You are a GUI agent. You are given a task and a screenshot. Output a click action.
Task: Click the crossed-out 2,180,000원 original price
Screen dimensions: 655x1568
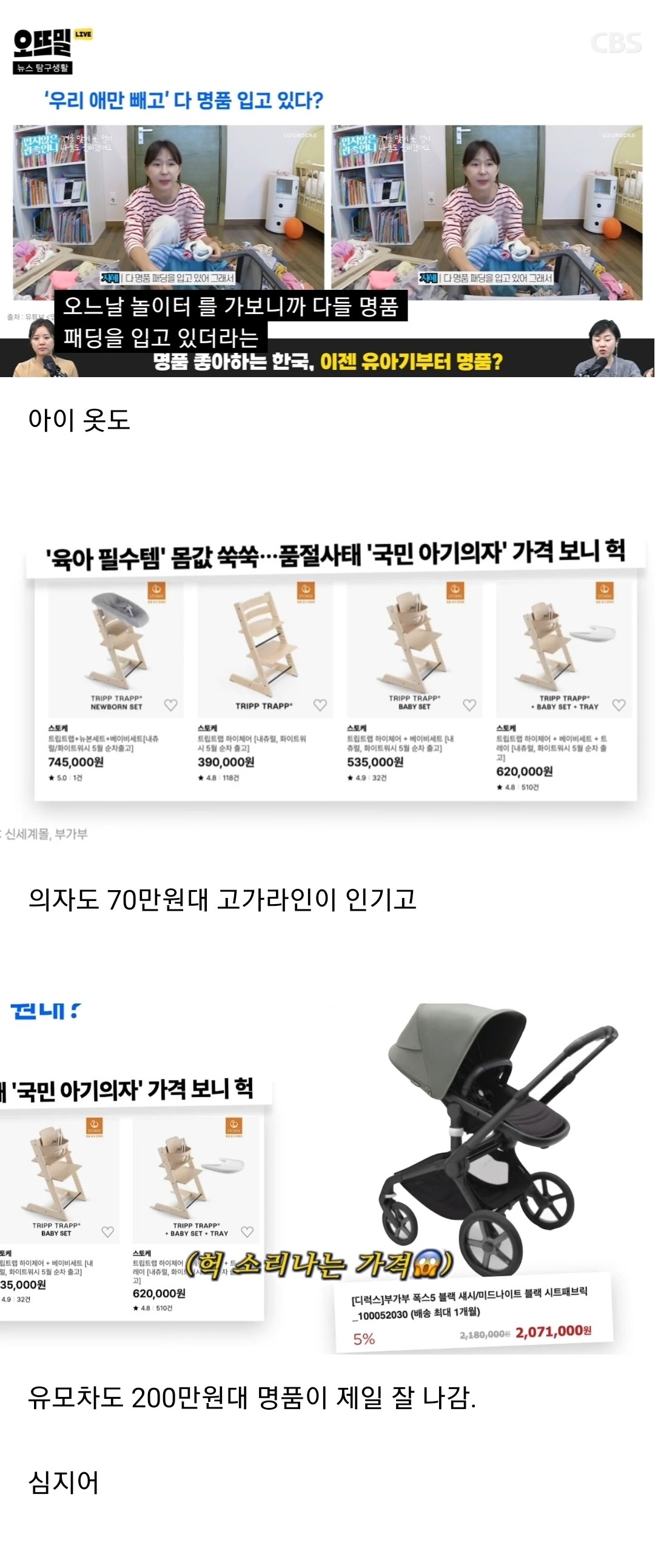(483, 1335)
